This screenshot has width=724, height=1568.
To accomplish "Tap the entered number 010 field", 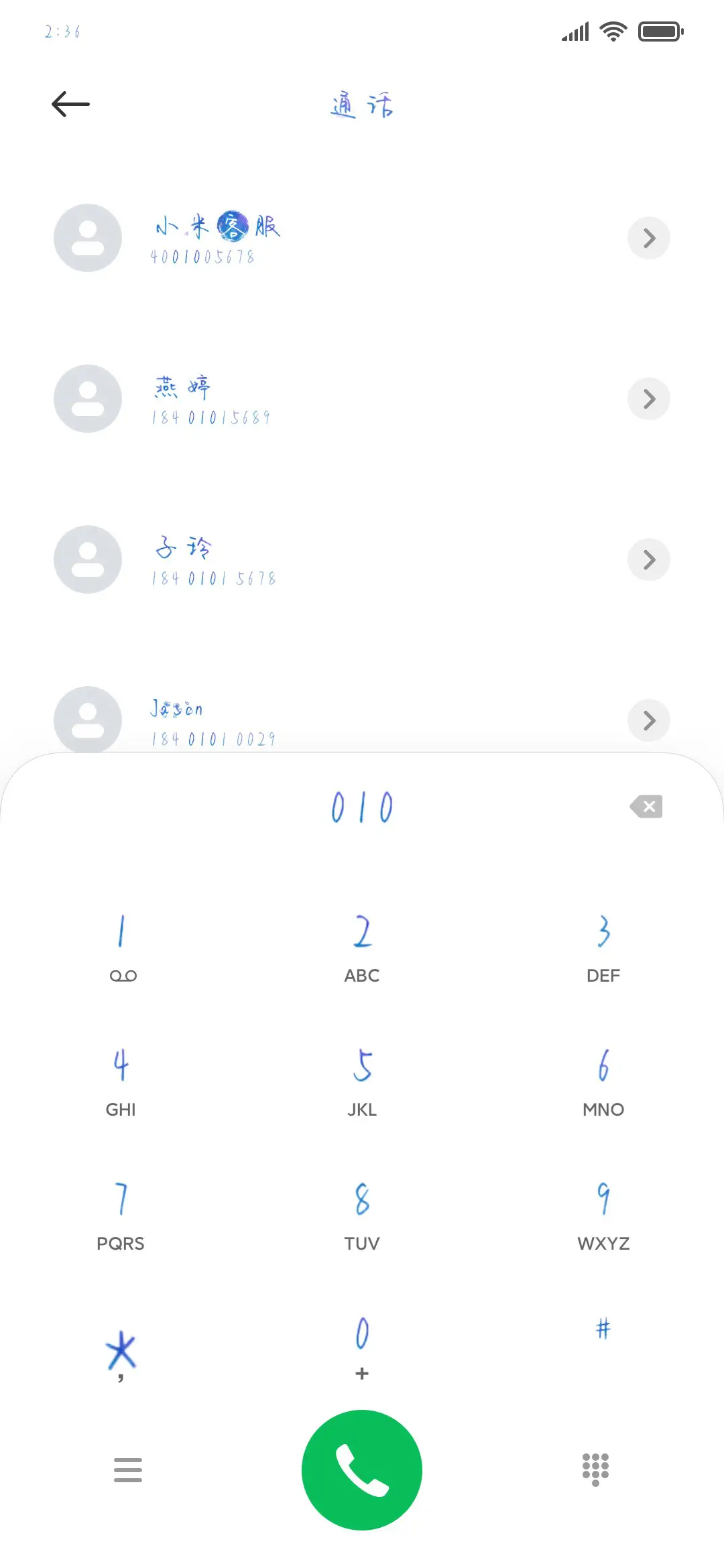I will 361,807.
